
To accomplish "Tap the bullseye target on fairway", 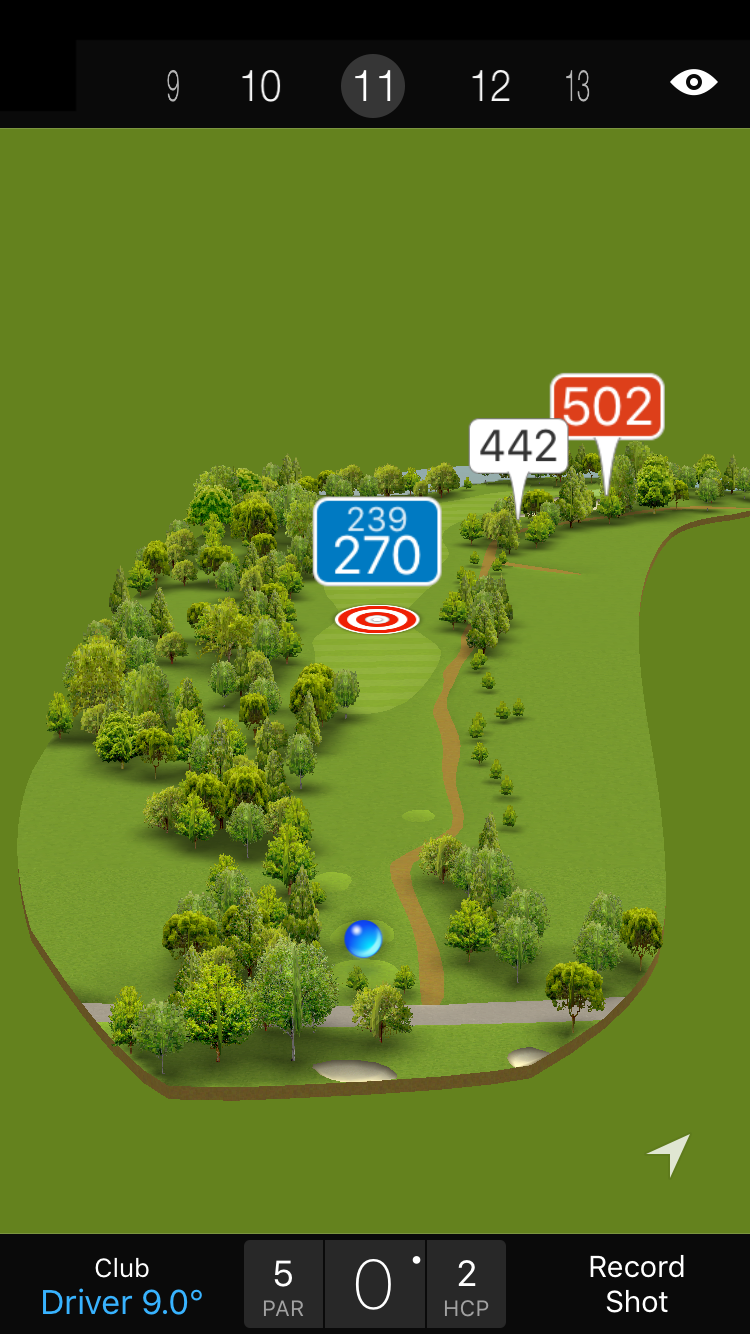I will click(377, 620).
